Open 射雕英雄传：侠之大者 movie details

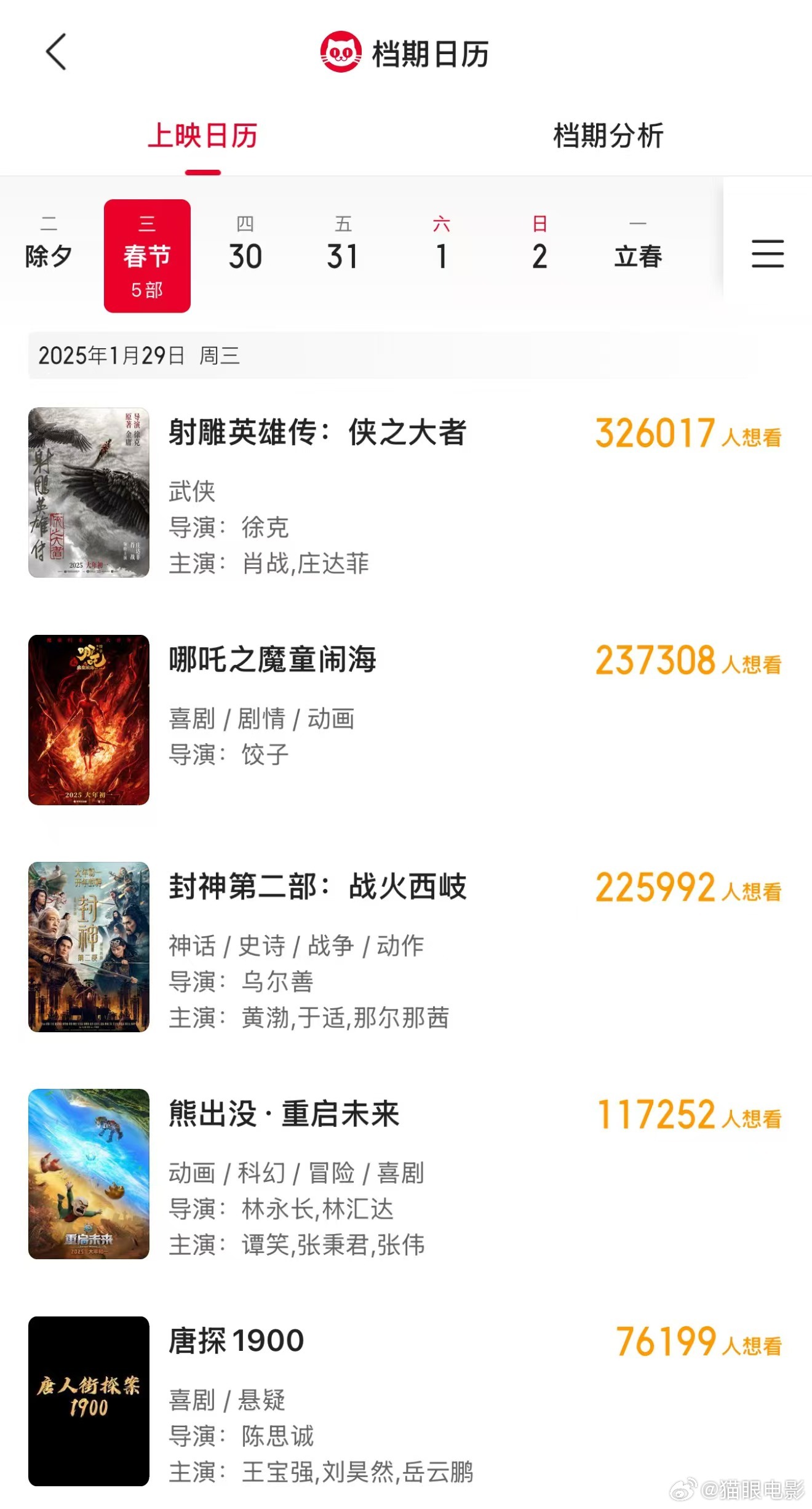(x=317, y=432)
